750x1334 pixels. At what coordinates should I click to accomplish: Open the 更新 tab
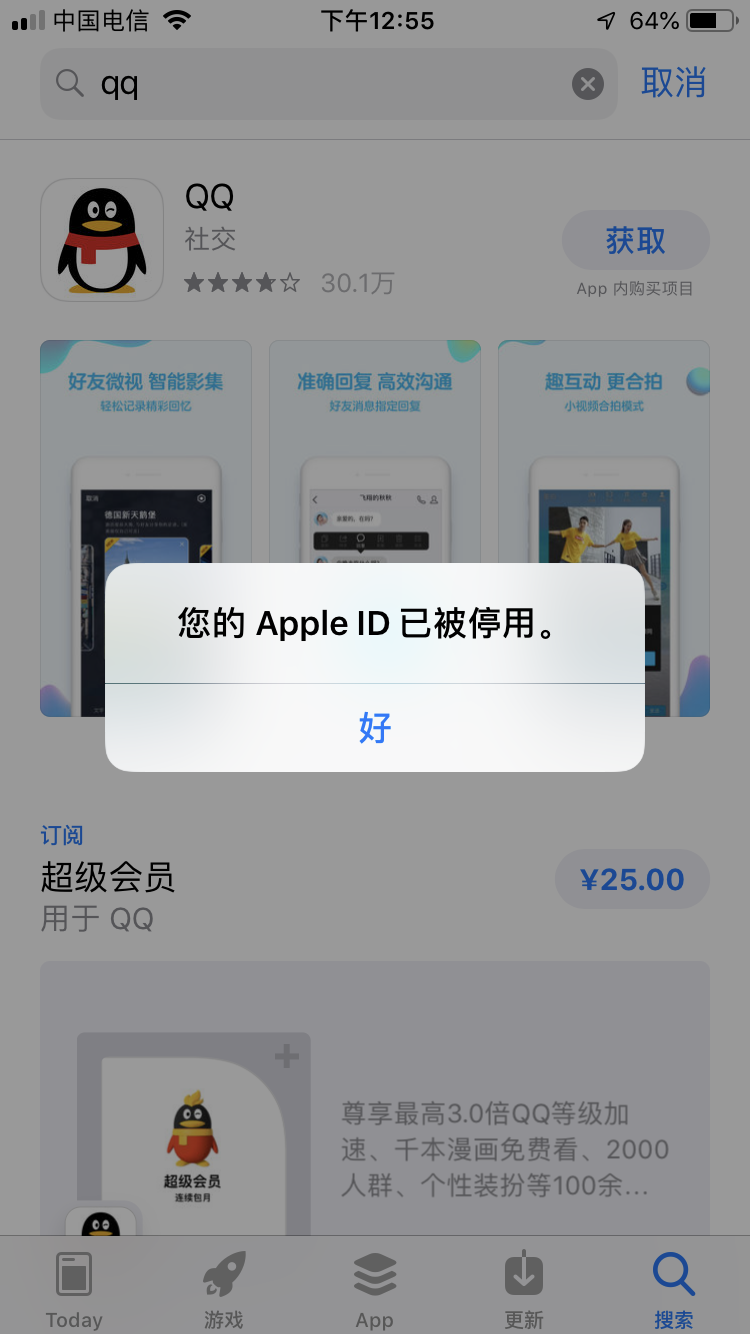(x=524, y=1290)
